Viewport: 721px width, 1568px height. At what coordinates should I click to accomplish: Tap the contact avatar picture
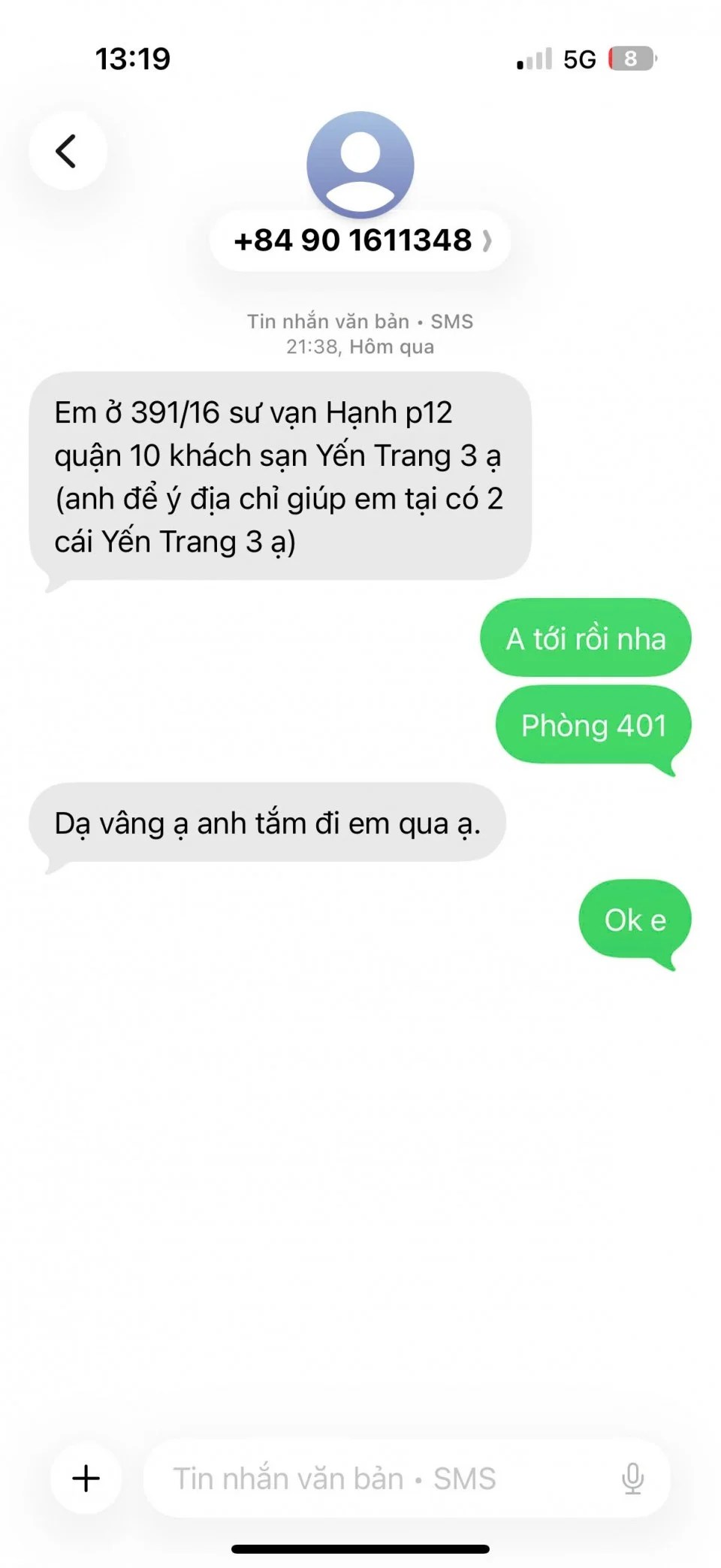[360, 164]
